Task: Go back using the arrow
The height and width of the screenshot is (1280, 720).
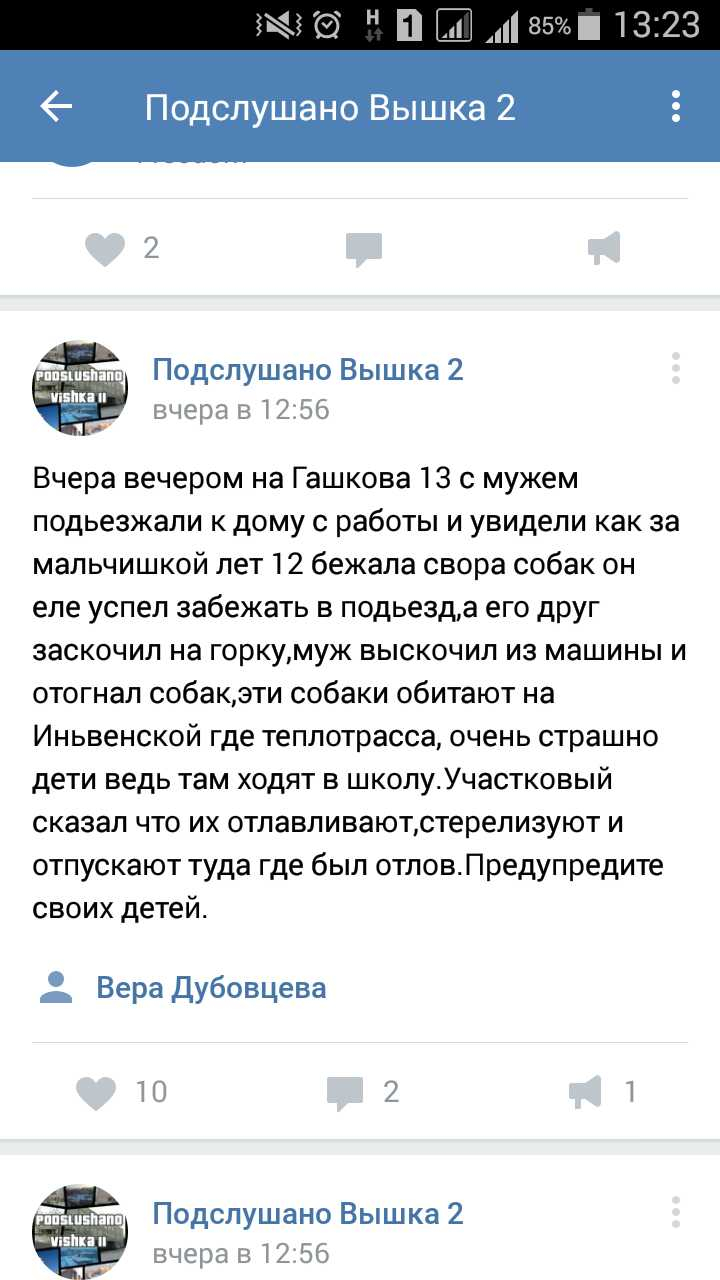Action: click(57, 107)
